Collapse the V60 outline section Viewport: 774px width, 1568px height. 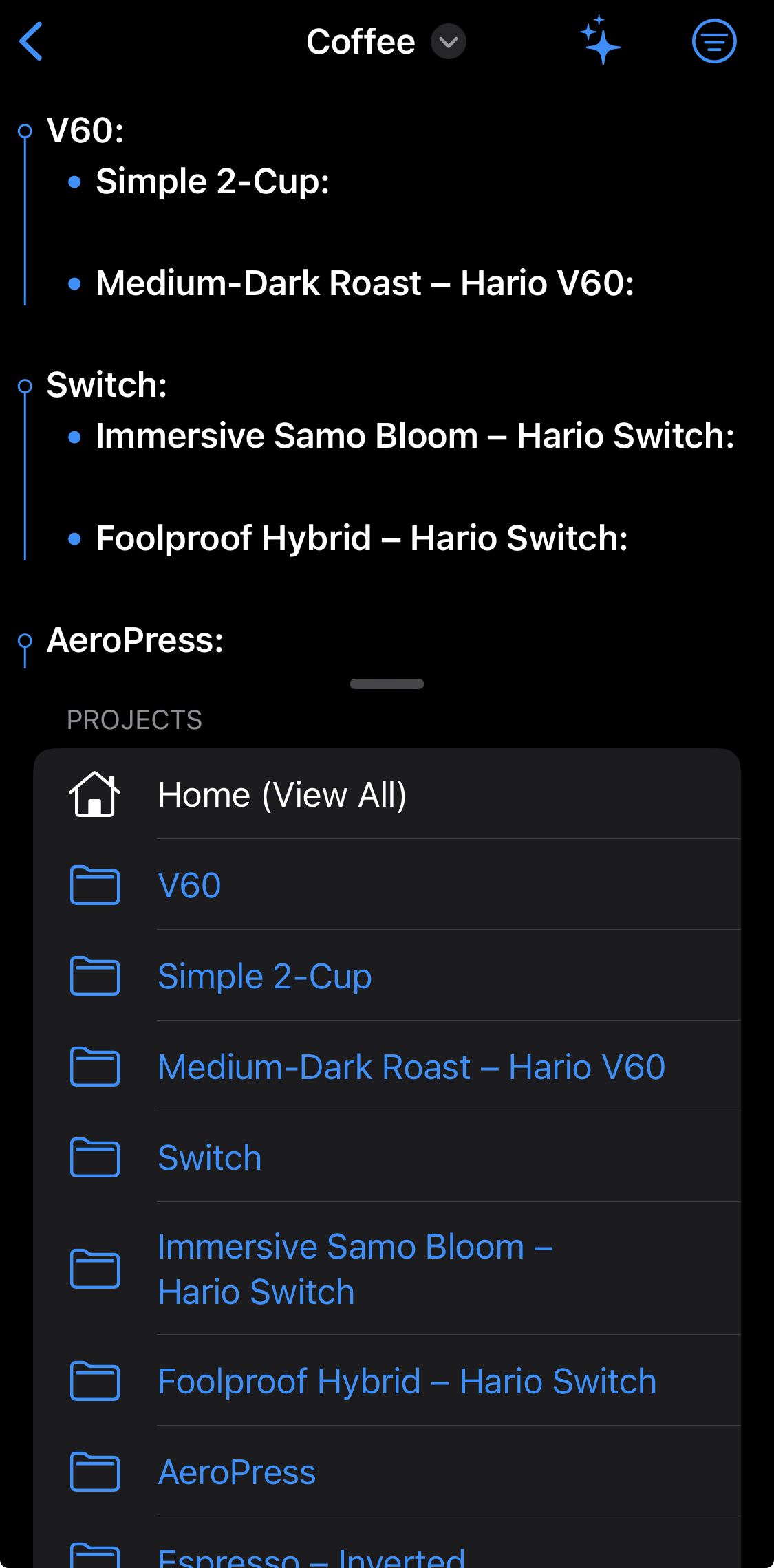click(25, 131)
